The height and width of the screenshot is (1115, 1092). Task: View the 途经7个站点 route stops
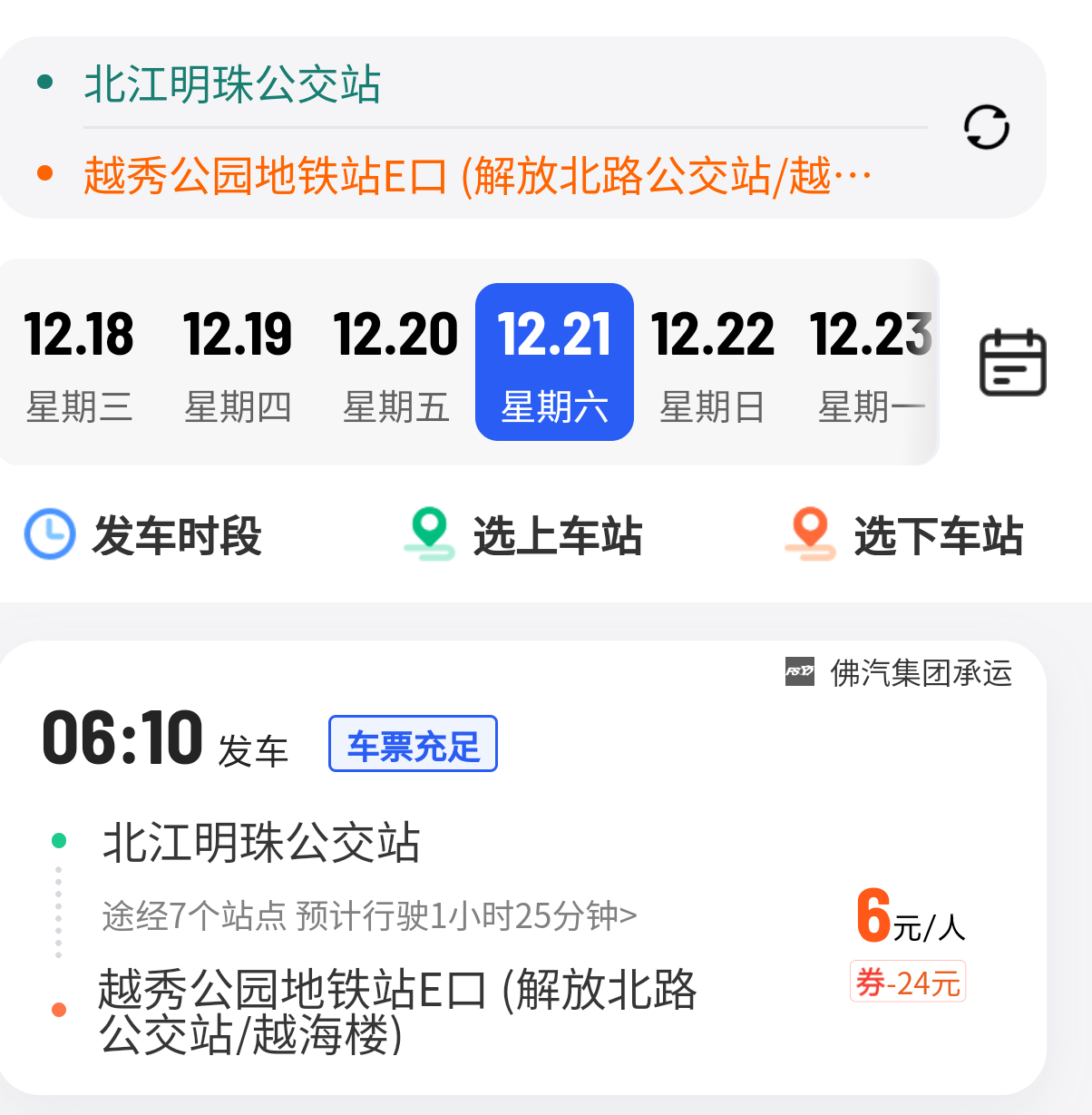pyautogui.click(x=369, y=916)
